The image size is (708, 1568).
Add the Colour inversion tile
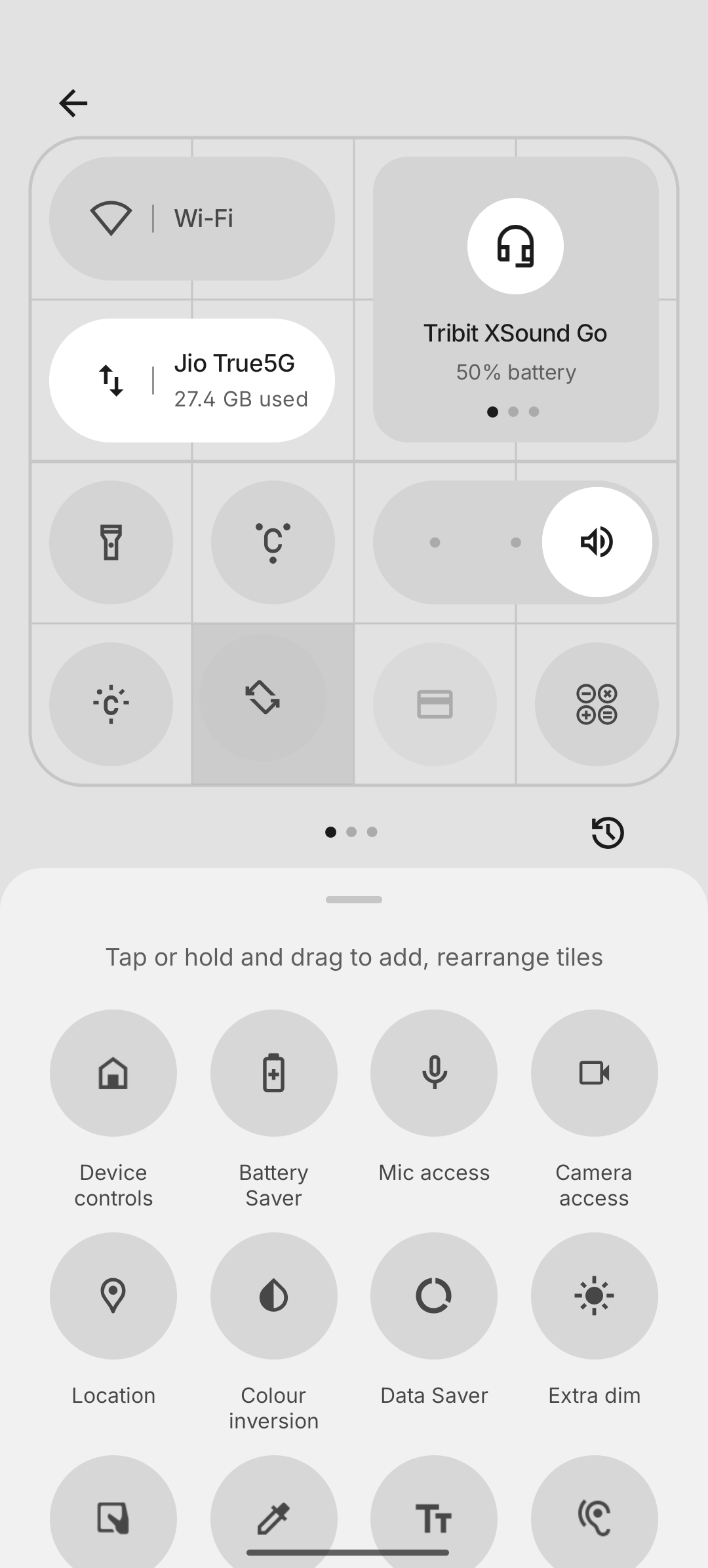click(x=273, y=1296)
